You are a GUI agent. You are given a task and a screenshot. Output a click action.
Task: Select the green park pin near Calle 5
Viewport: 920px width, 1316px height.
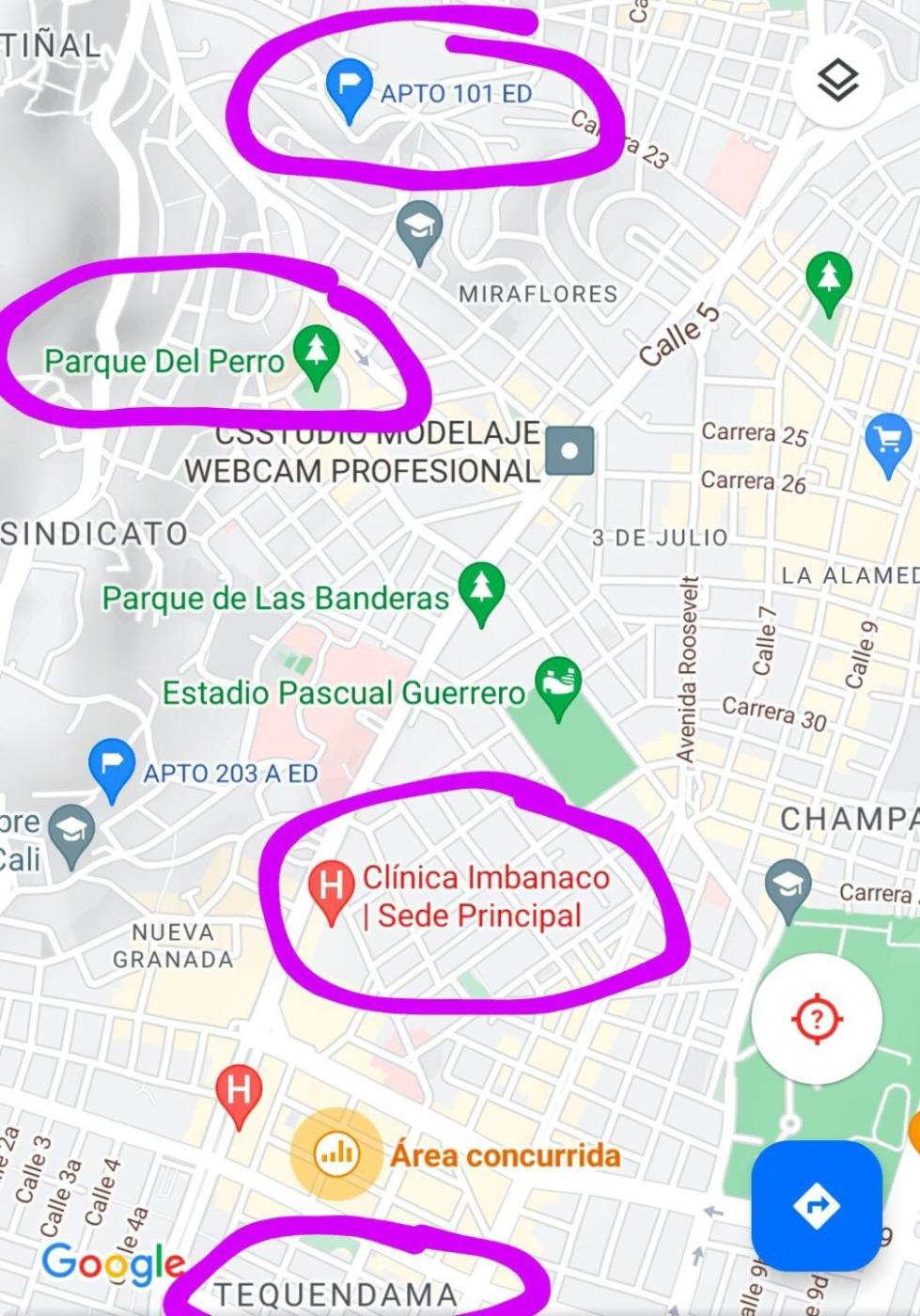(828, 279)
